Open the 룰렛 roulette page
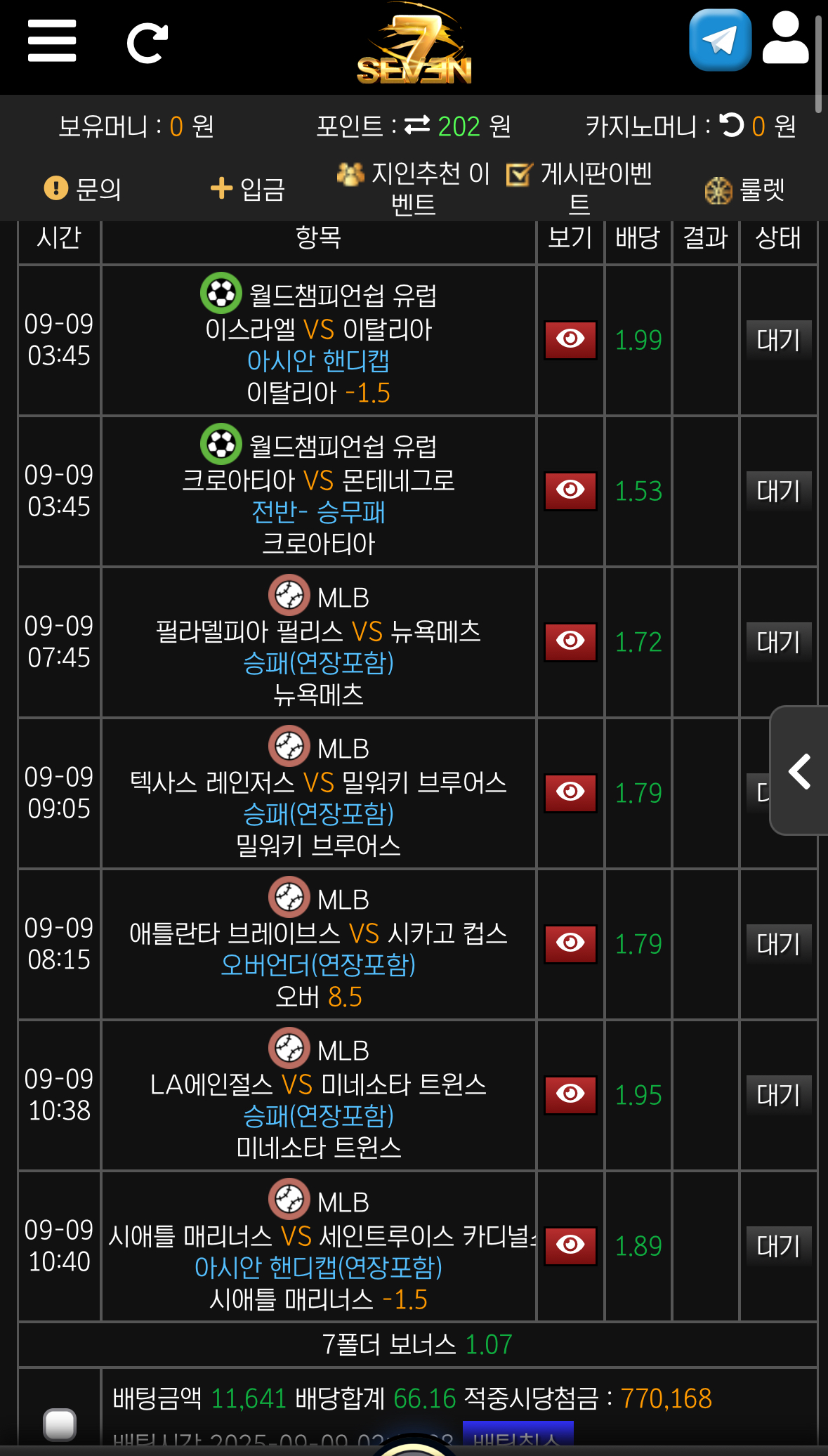The image size is (828, 1456). tap(745, 190)
